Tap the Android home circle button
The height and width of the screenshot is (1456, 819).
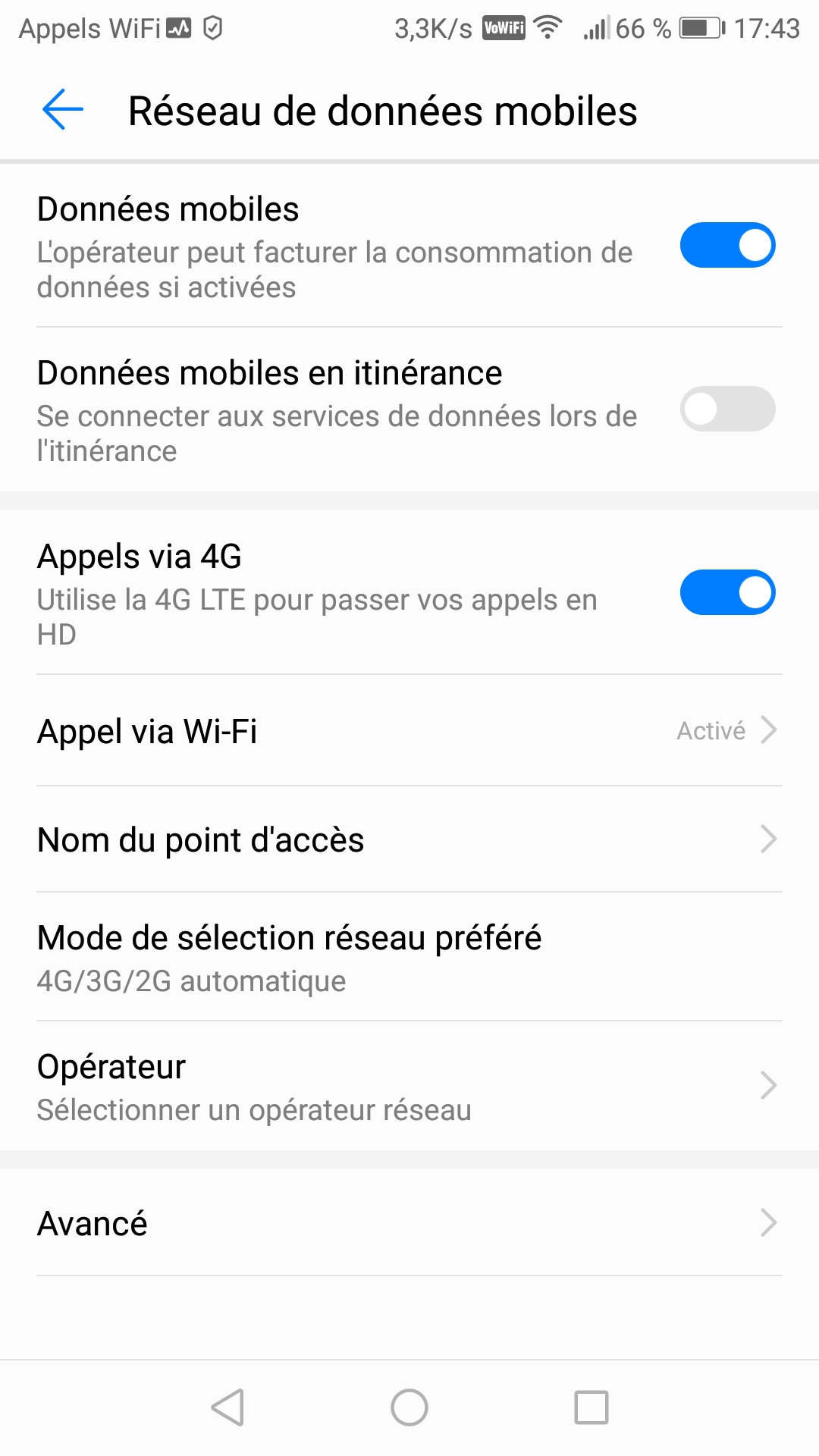click(x=409, y=1407)
